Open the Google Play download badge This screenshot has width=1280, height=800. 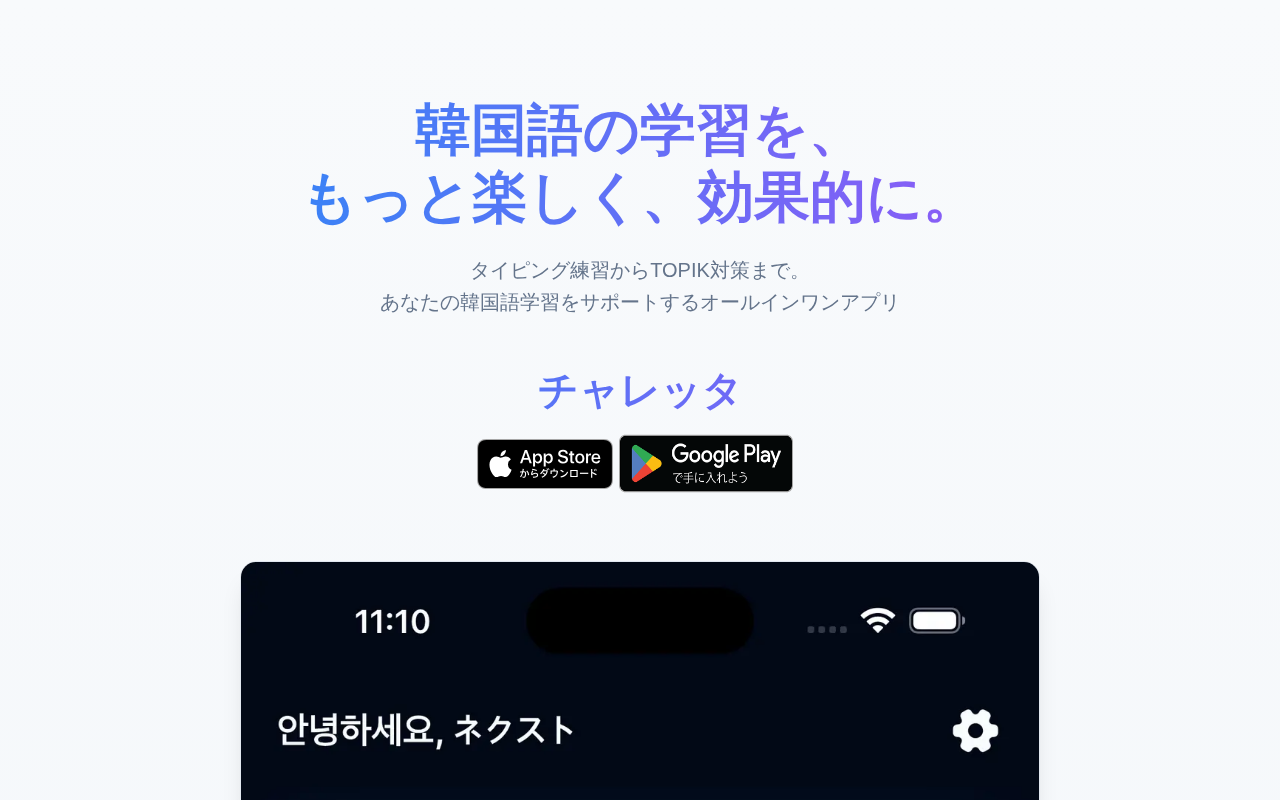tap(706, 464)
